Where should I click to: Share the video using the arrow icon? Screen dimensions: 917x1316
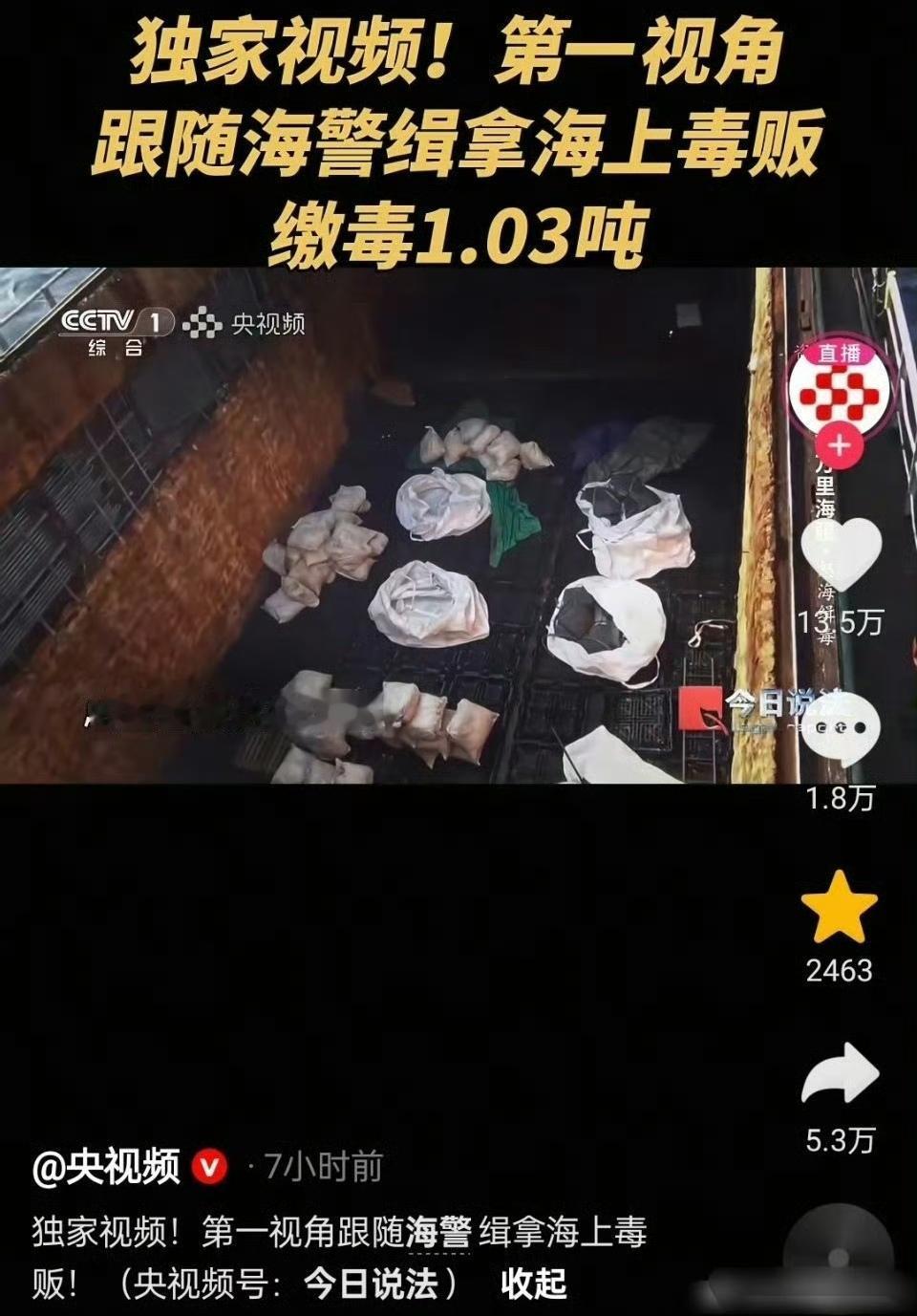[841, 1075]
